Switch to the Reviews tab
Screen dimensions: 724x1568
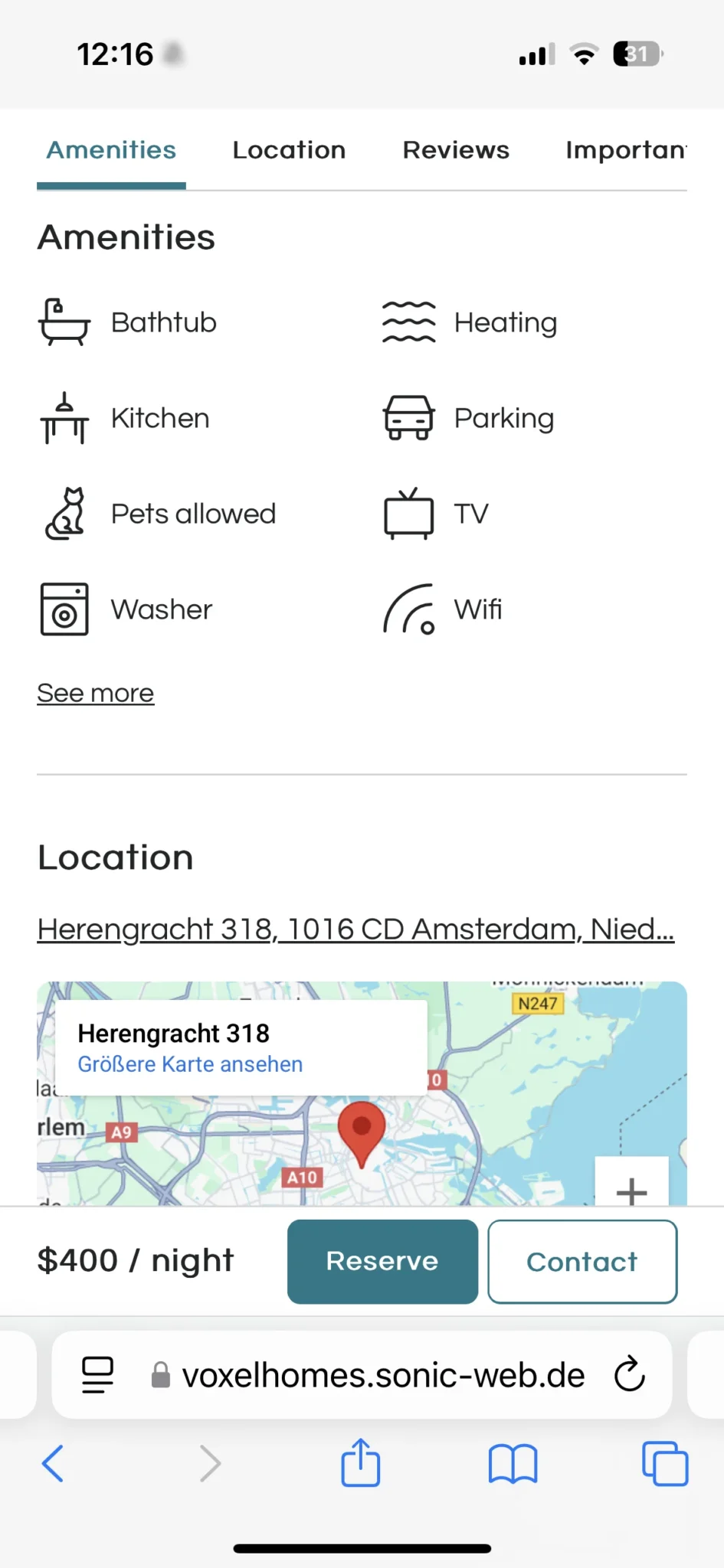pos(456,150)
